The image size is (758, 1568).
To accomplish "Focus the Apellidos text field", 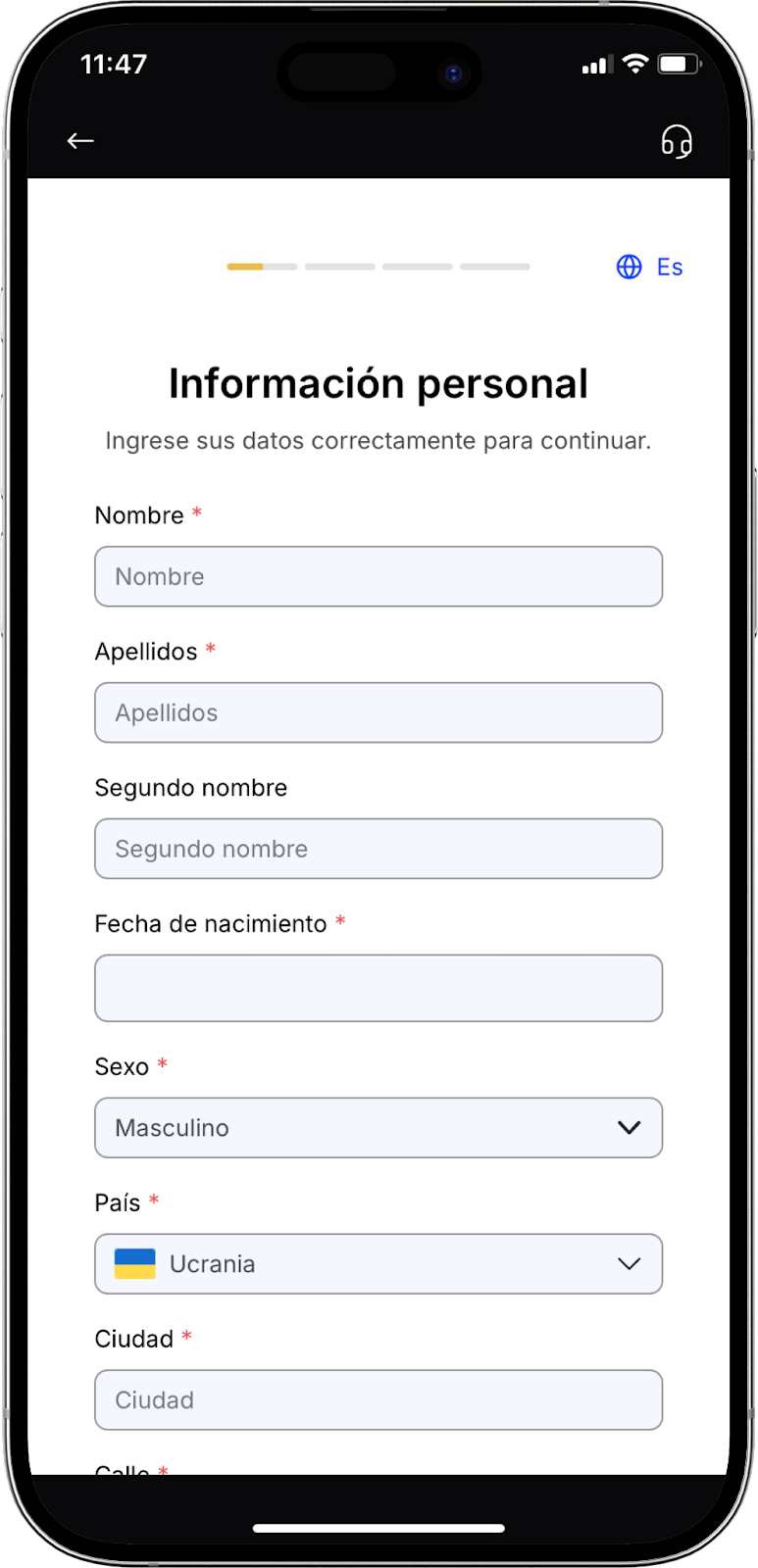I will pyautogui.click(x=379, y=712).
